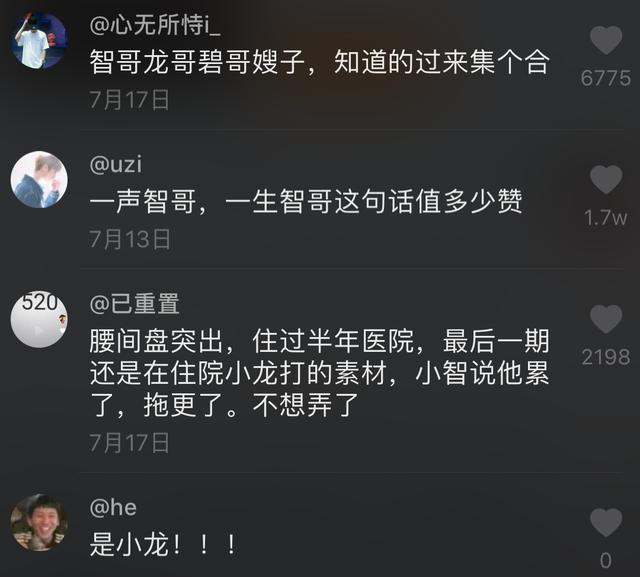Like the comment by @已重置

pos(605,319)
